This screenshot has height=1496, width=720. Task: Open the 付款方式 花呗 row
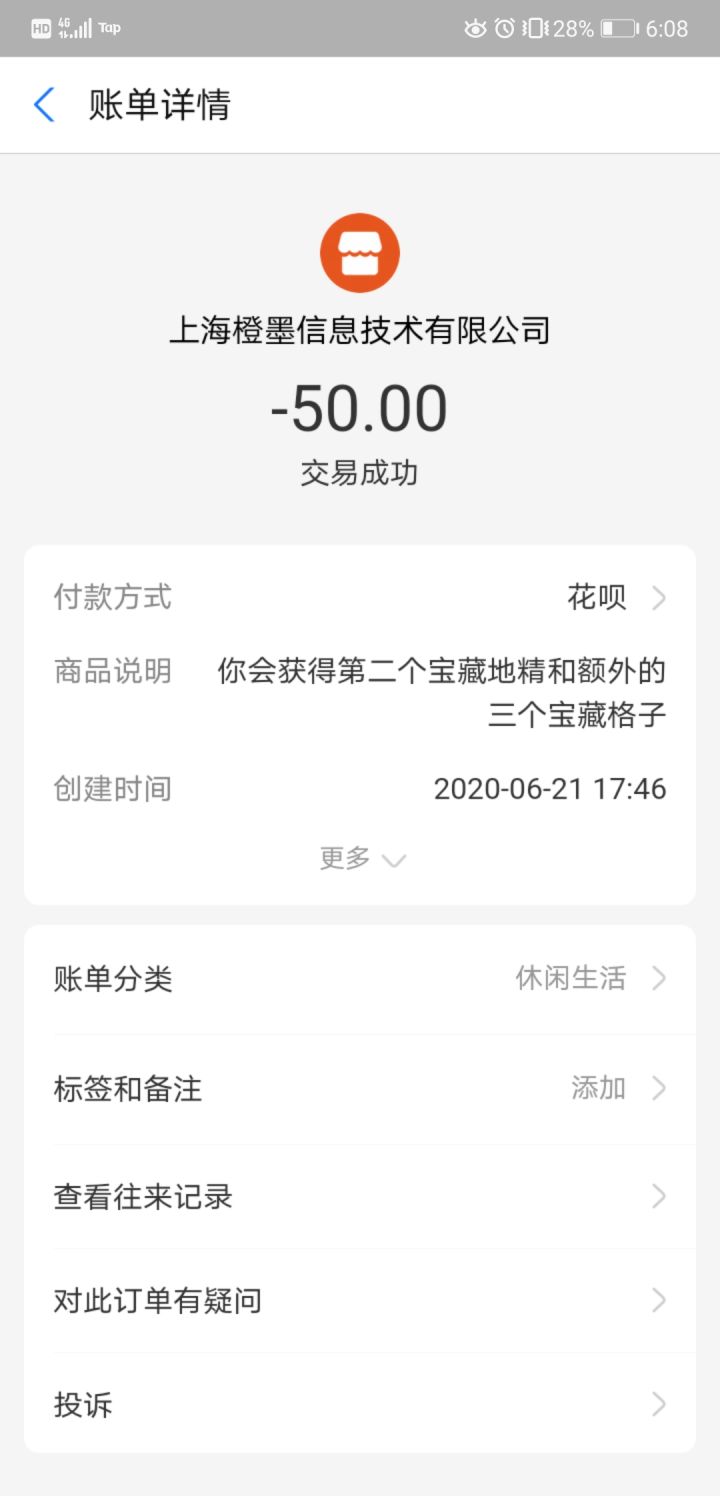(360, 598)
